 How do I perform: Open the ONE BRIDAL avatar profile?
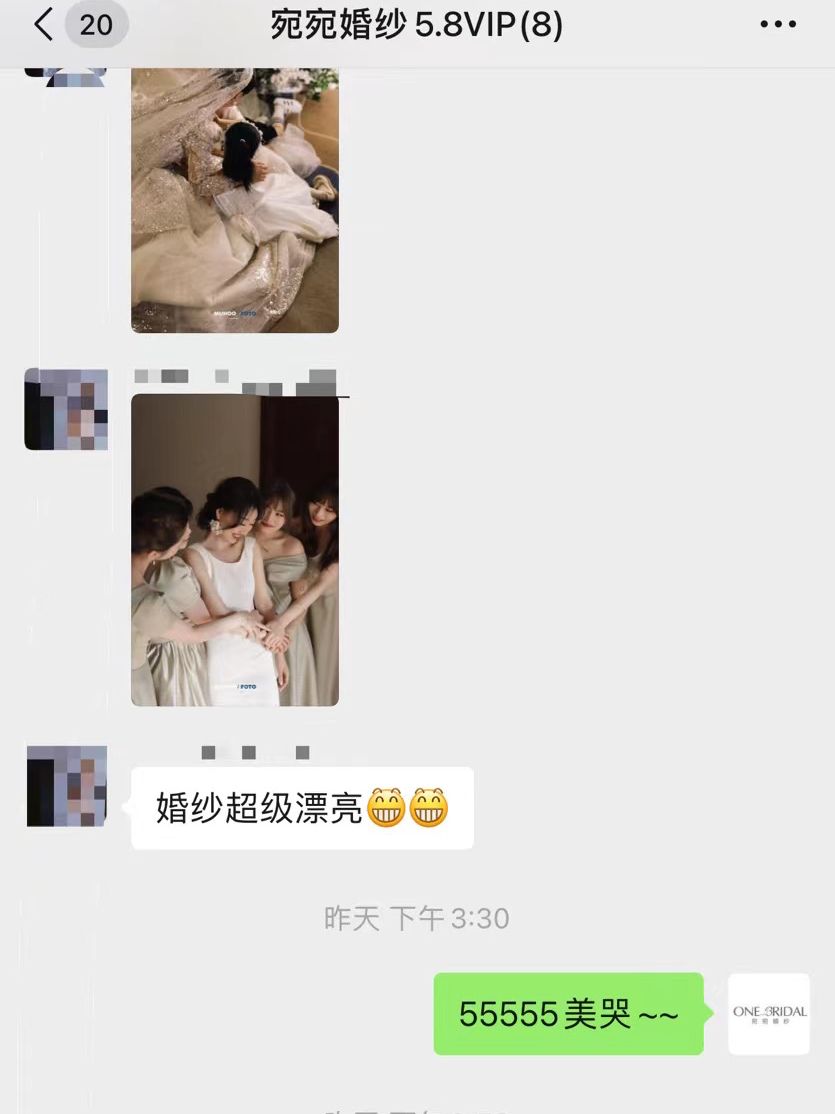769,1013
